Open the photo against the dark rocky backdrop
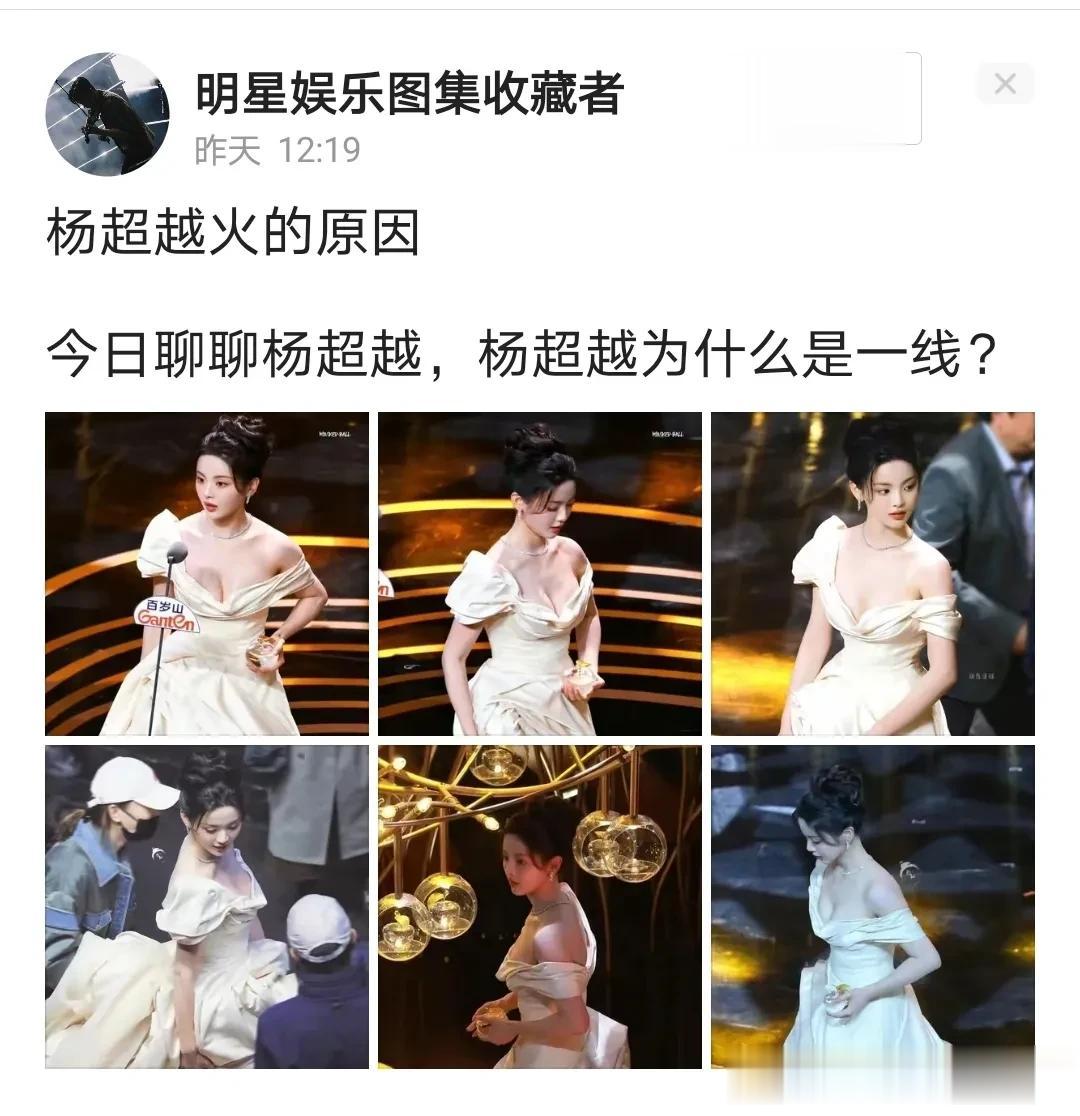 pos(872,906)
